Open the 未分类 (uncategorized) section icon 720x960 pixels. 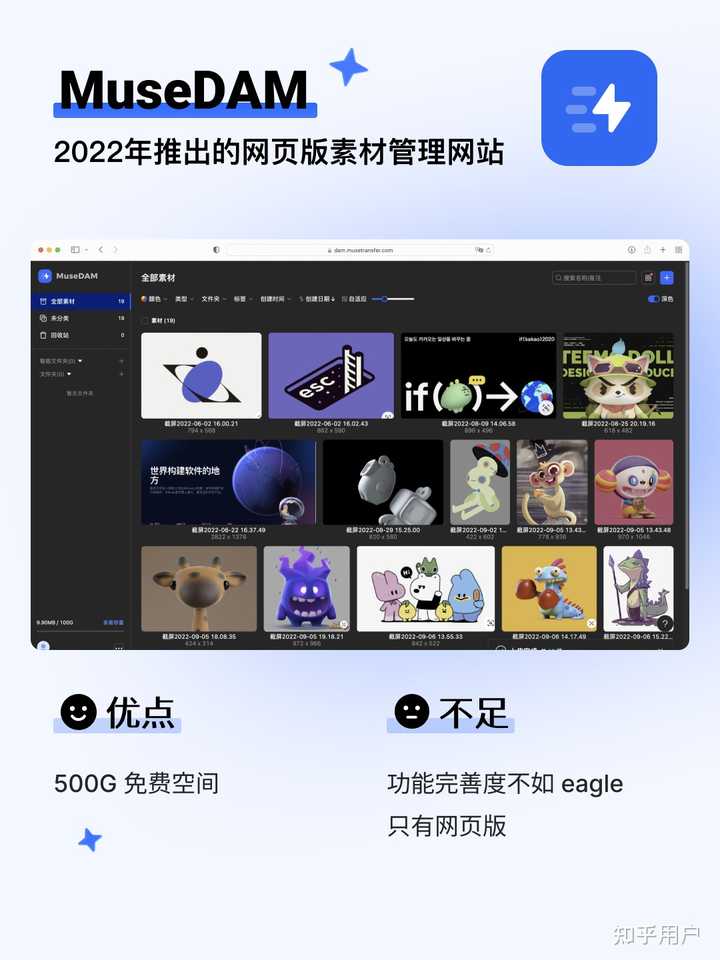[44, 318]
